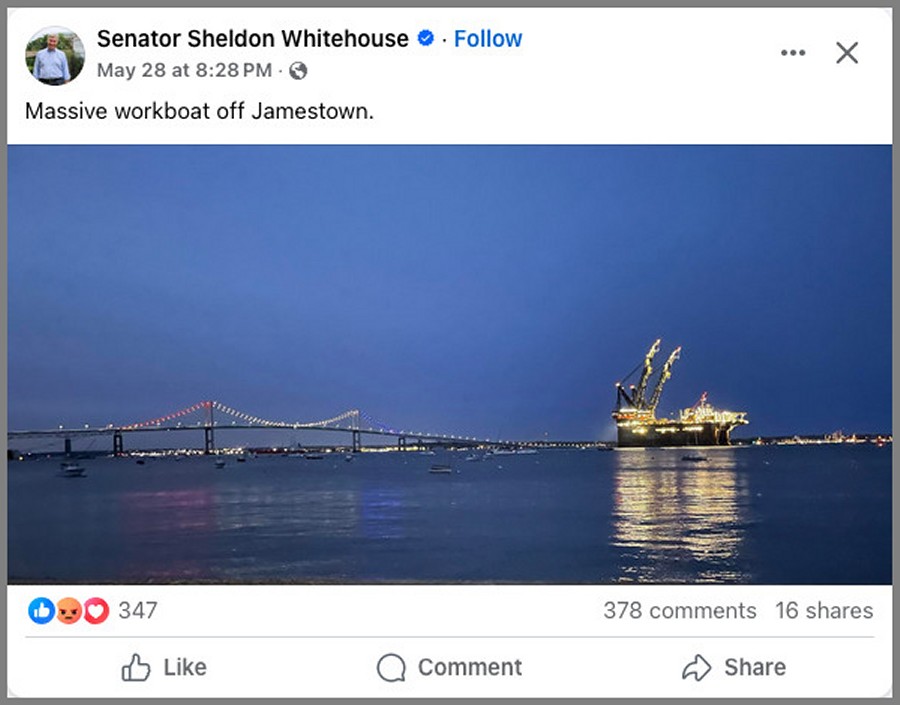Screen dimensions: 900x705
Task: Open Senator Sheldon Whitehouse's page name link
Action: [252, 39]
